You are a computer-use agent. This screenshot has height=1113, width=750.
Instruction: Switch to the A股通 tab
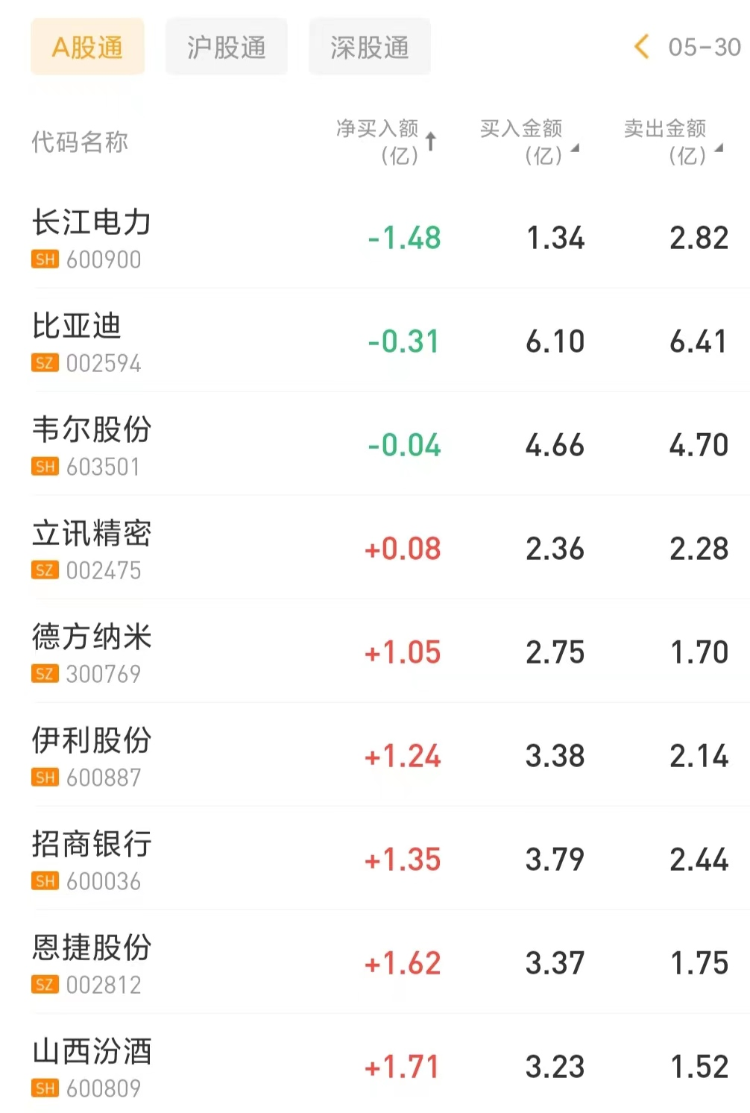87,47
